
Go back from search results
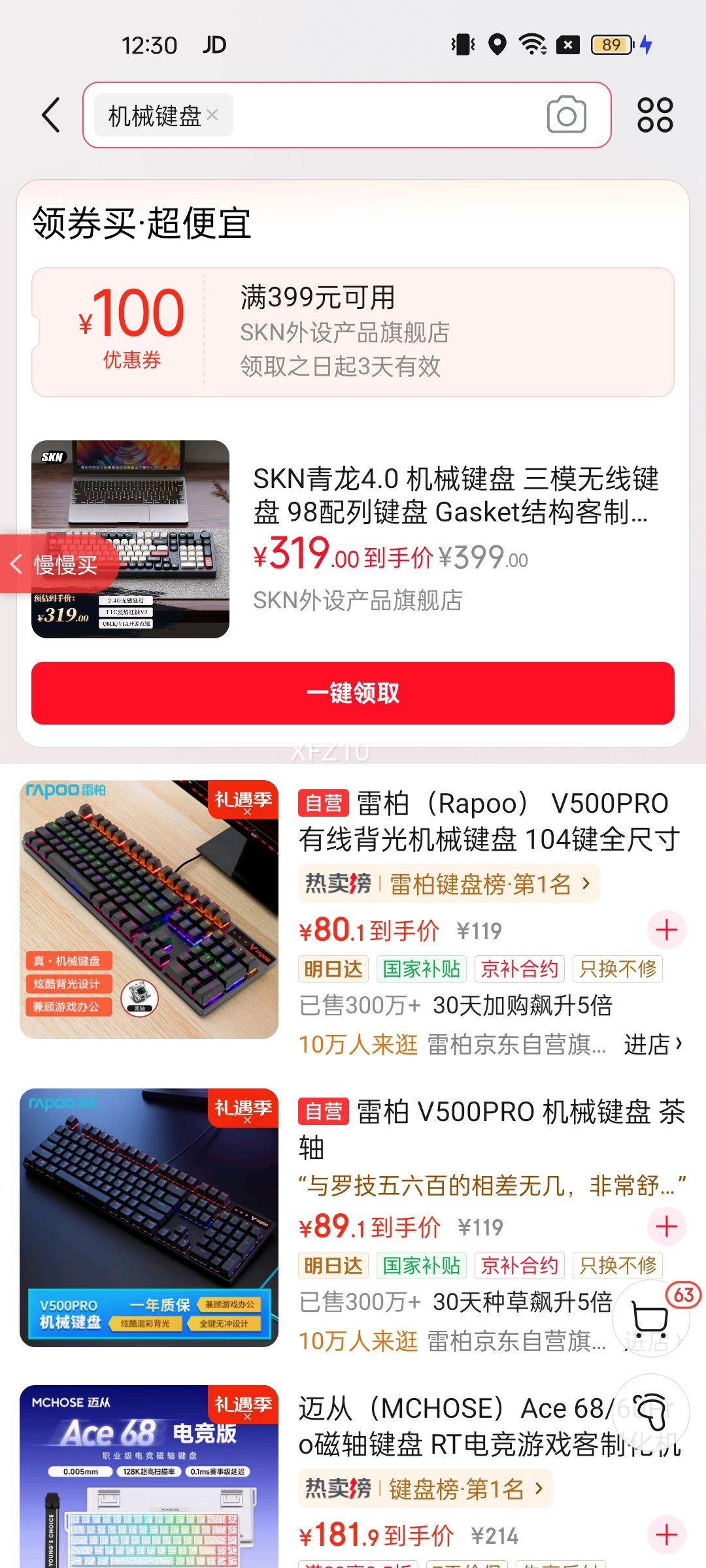coord(51,116)
